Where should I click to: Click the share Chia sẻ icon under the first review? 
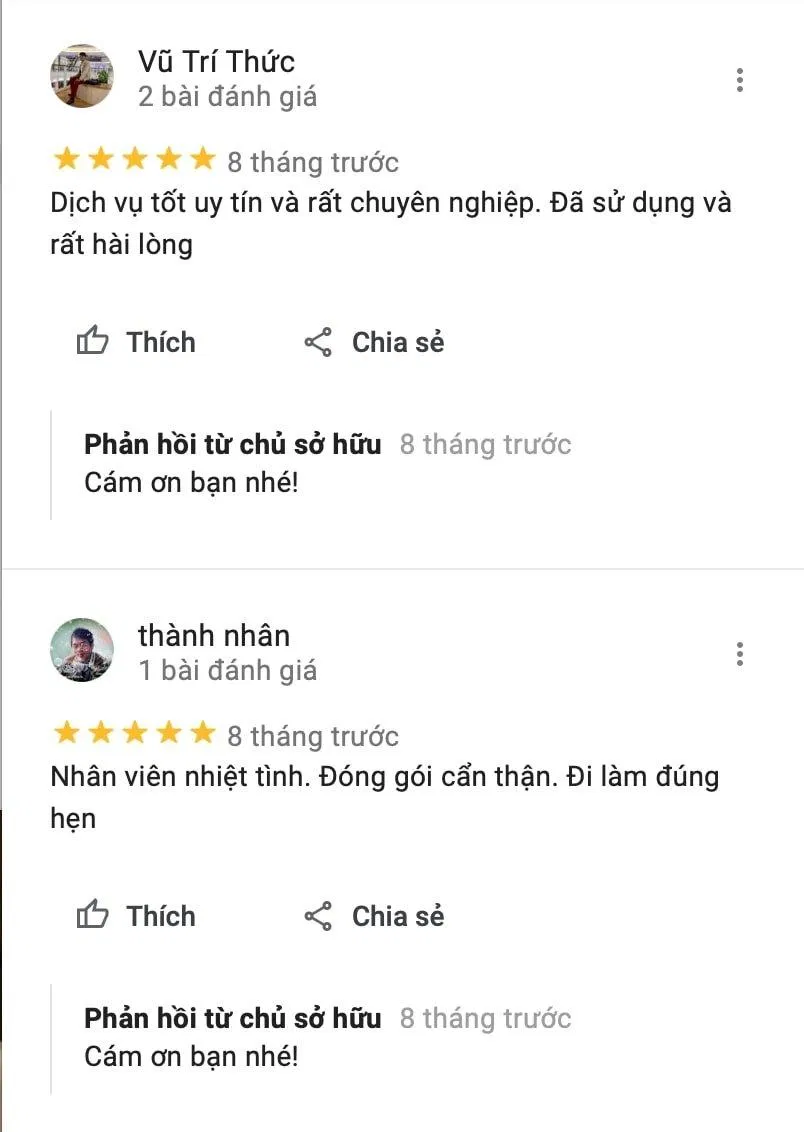[x=318, y=341]
